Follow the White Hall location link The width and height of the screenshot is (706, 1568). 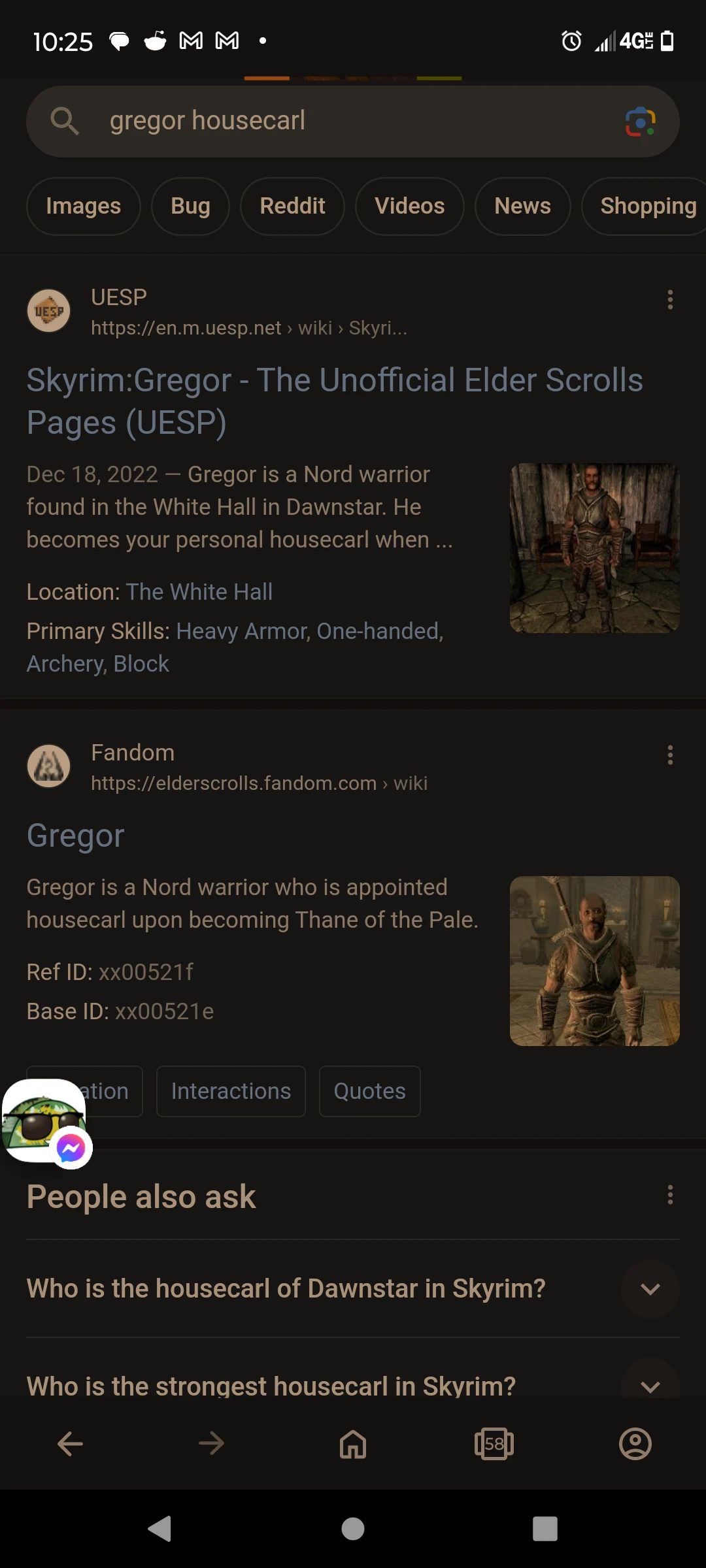(199, 592)
